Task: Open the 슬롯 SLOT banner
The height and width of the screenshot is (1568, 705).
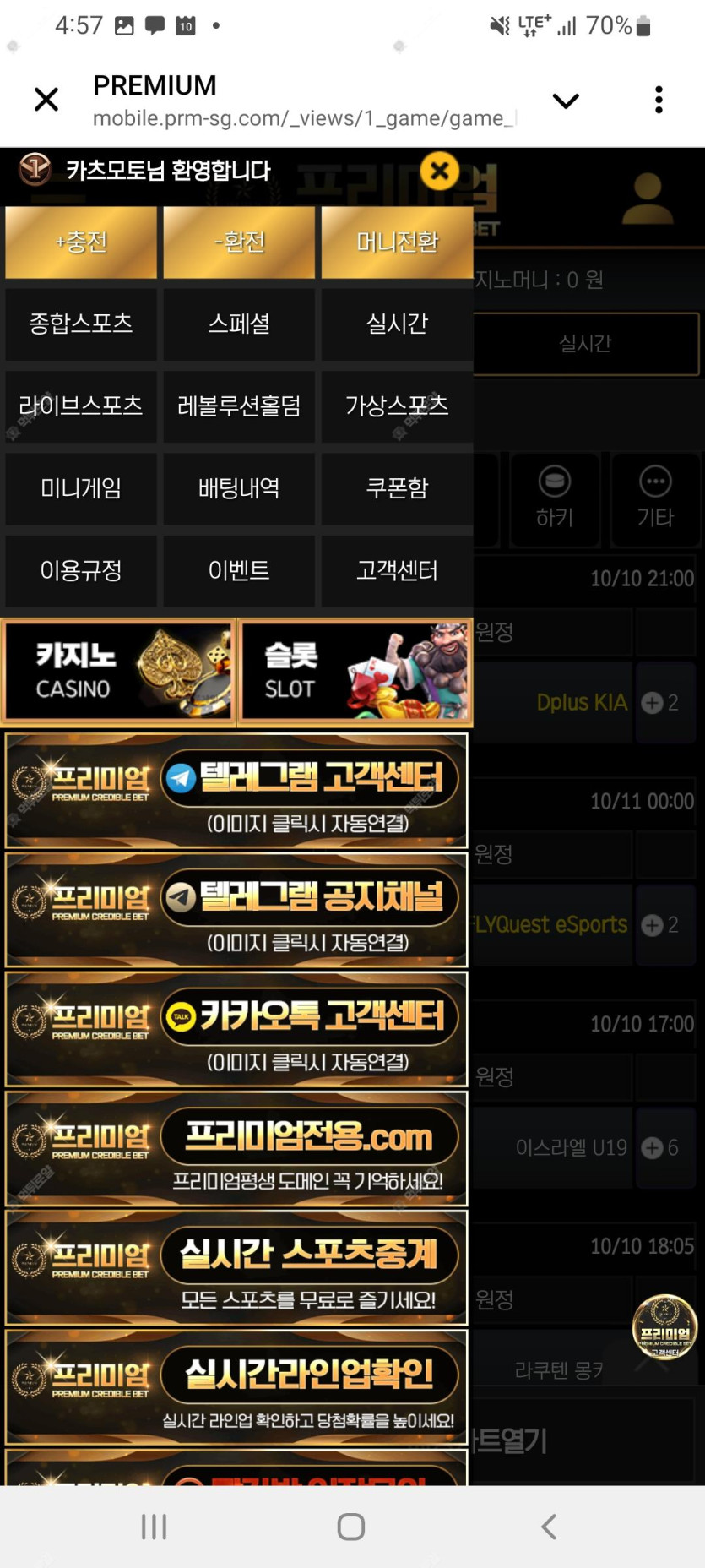Action: (x=355, y=672)
